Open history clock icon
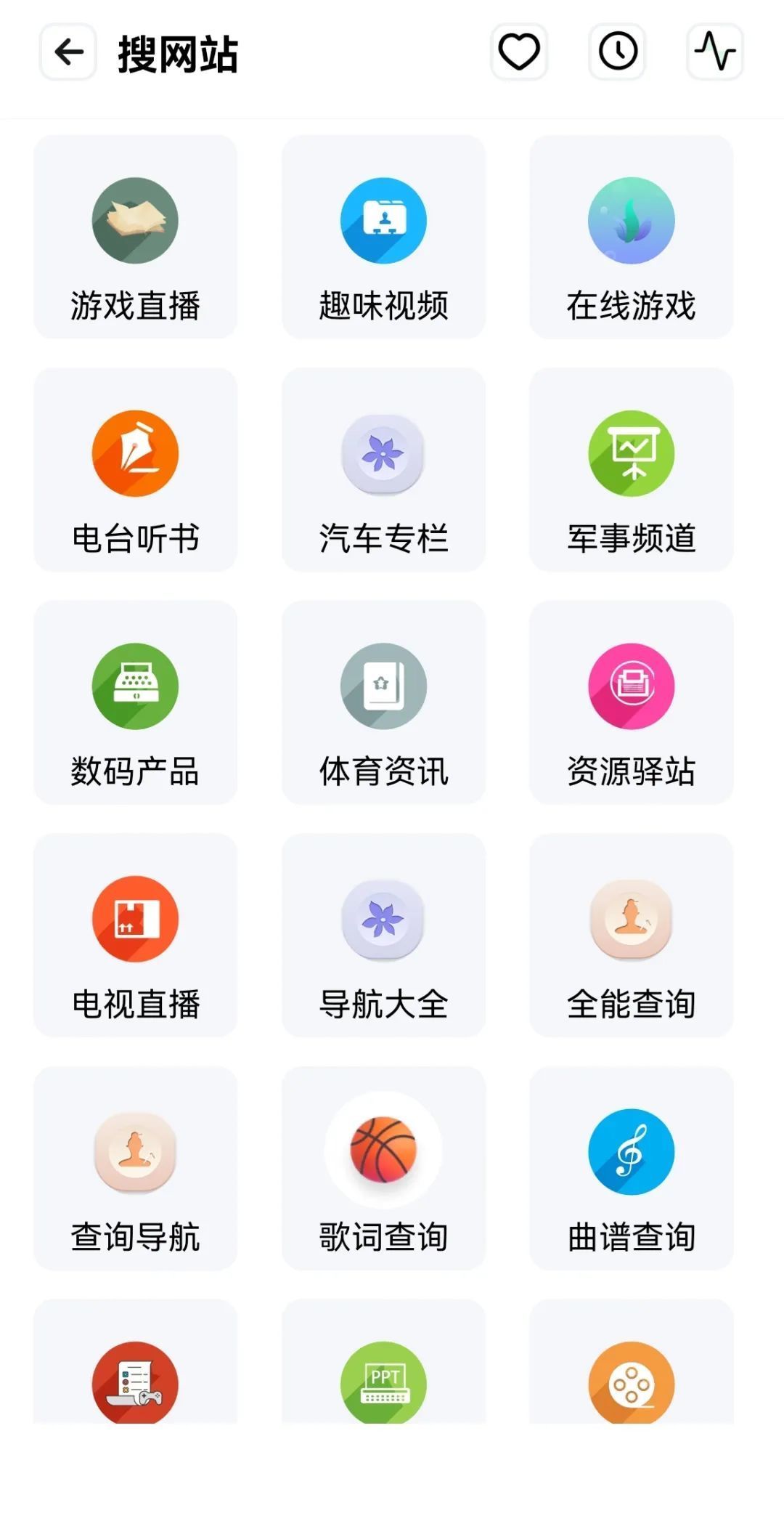Image resolution: width=784 pixels, height=1521 pixels. (617, 52)
